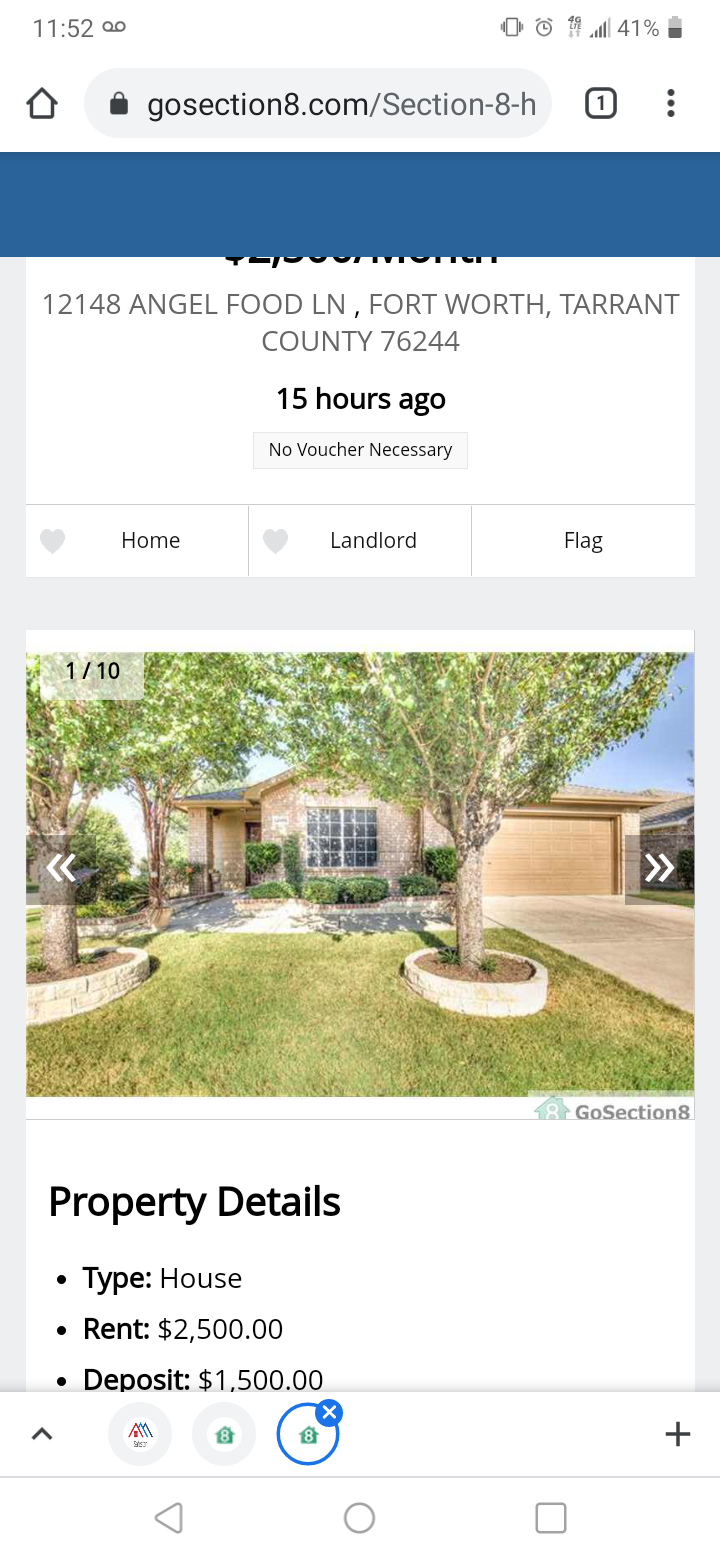Go to the browser home page
This screenshot has width=720, height=1560.
click(x=42, y=104)
